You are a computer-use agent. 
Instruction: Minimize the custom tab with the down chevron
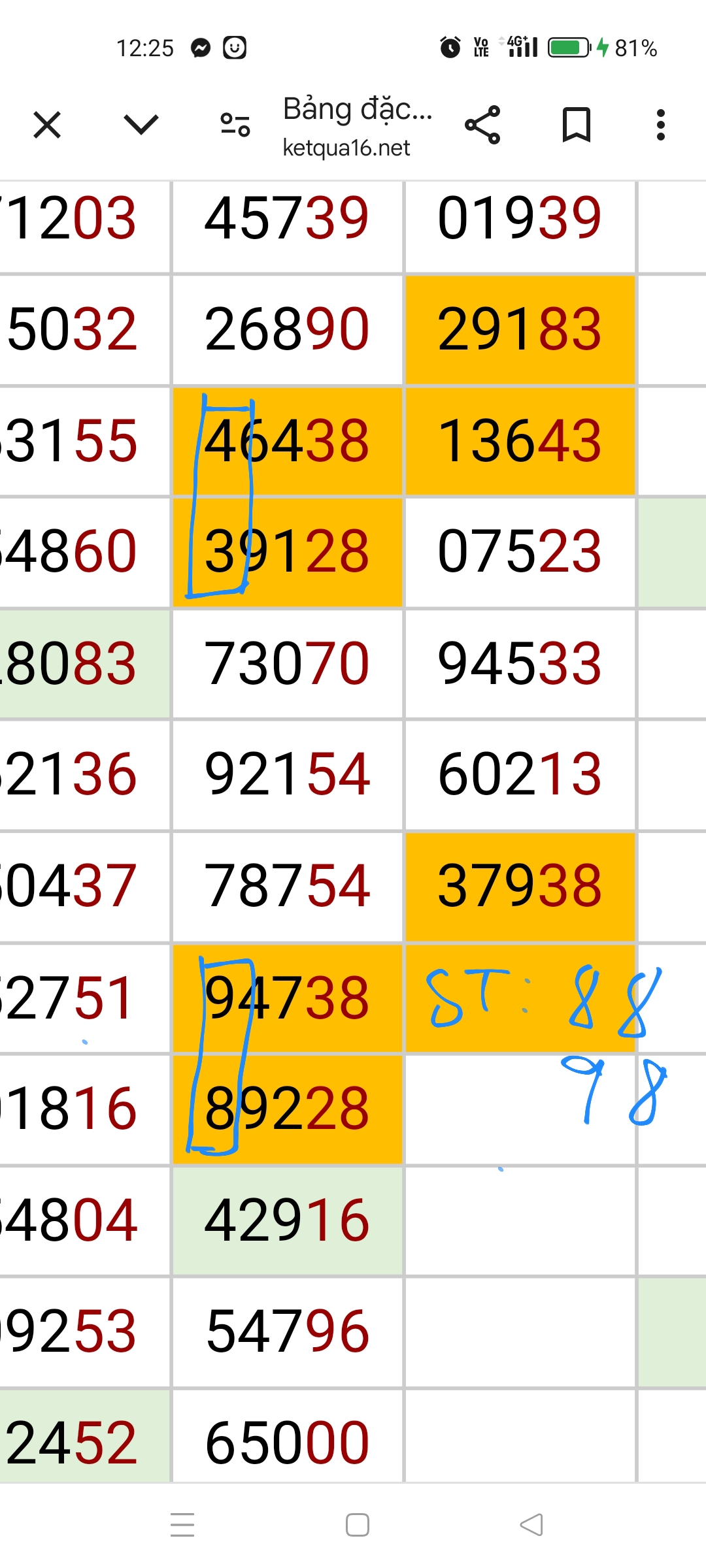pyautogui.click(x=141, y=124)
